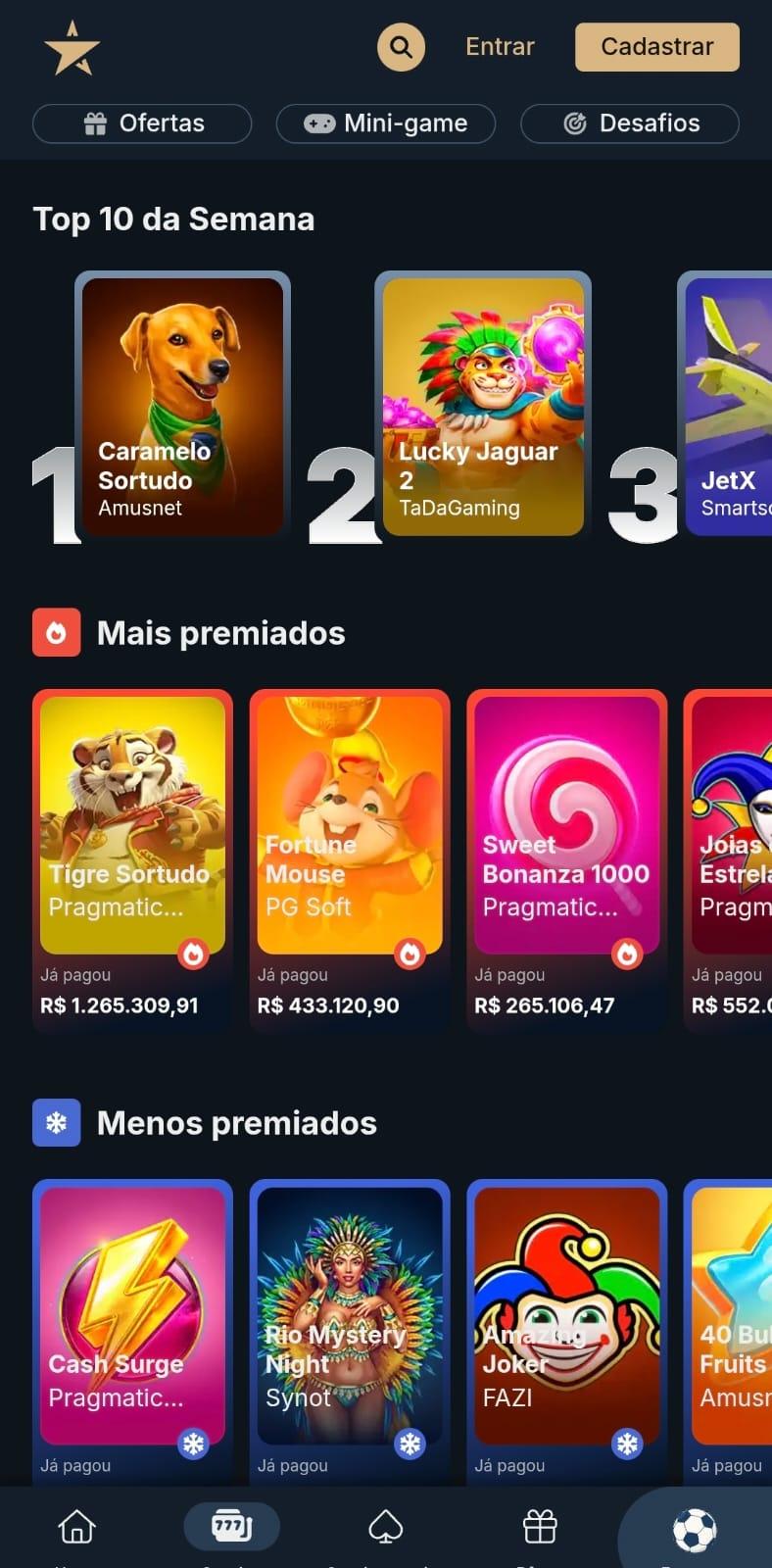
Task: Select the slots 777 icon in the navigation bar
Action: [231, 1526]
